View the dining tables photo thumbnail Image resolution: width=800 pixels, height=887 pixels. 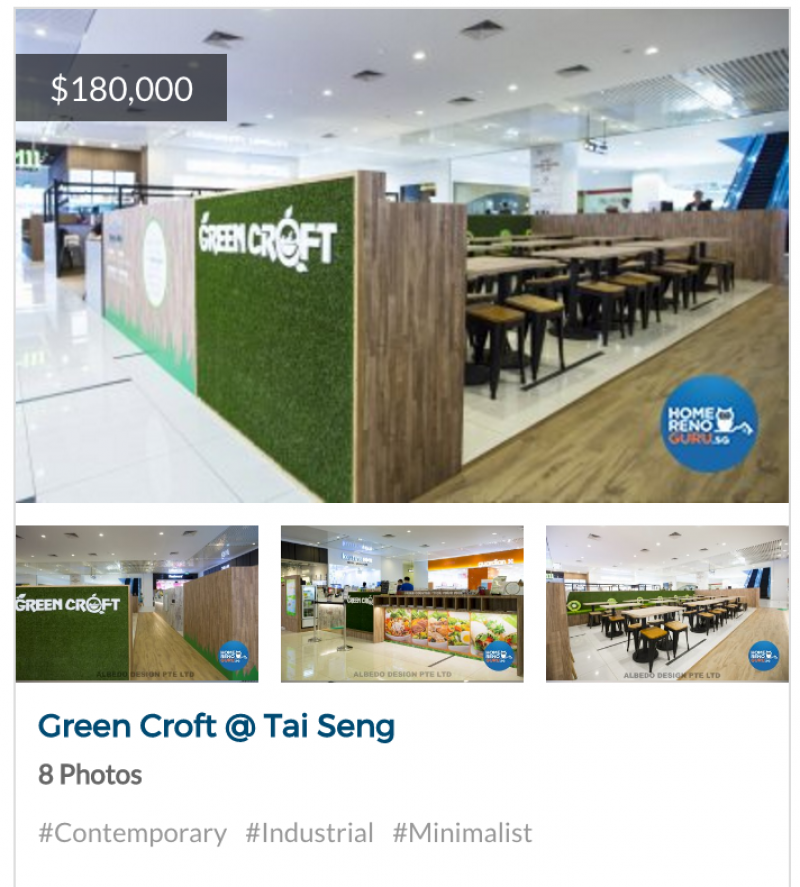(667, 604)
